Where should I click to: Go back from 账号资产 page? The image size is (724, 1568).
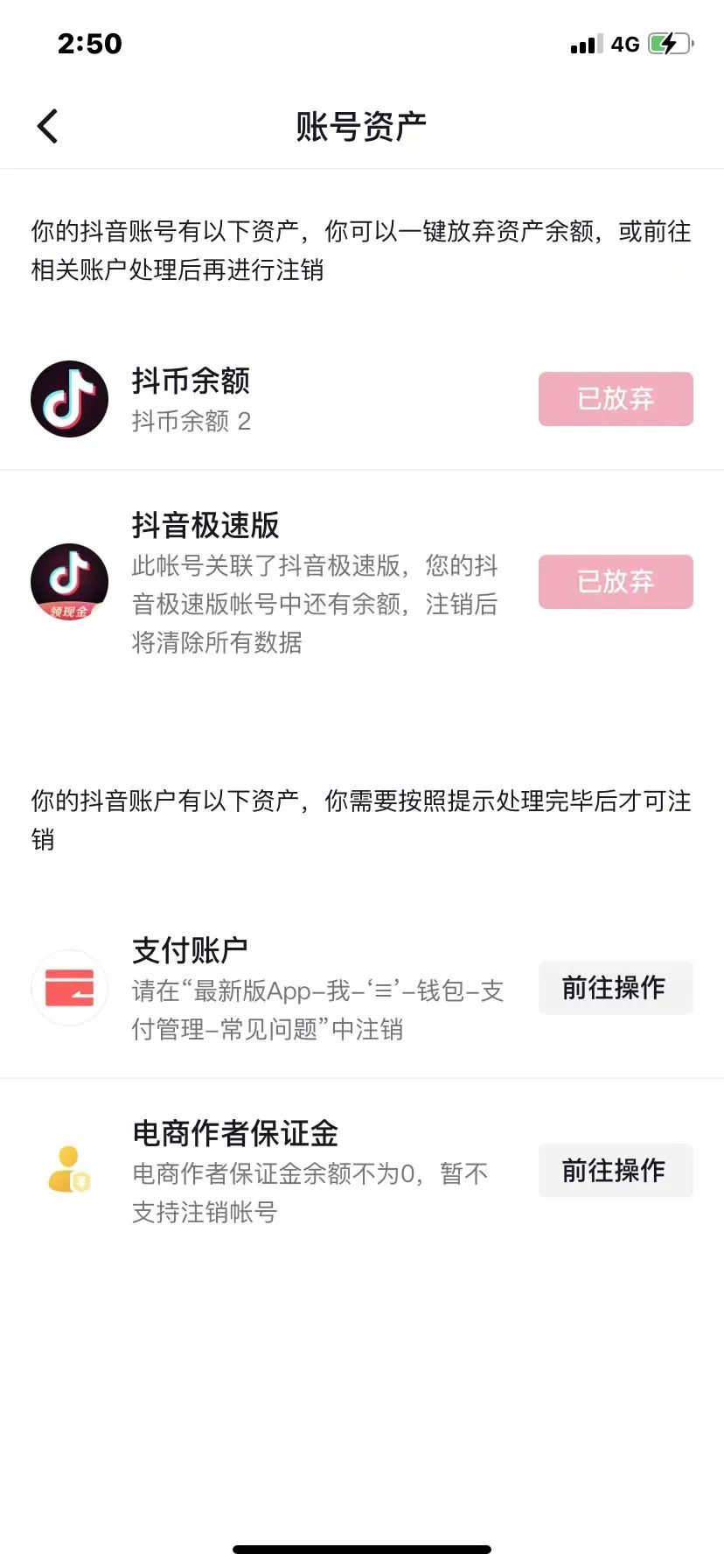[48, 126]
